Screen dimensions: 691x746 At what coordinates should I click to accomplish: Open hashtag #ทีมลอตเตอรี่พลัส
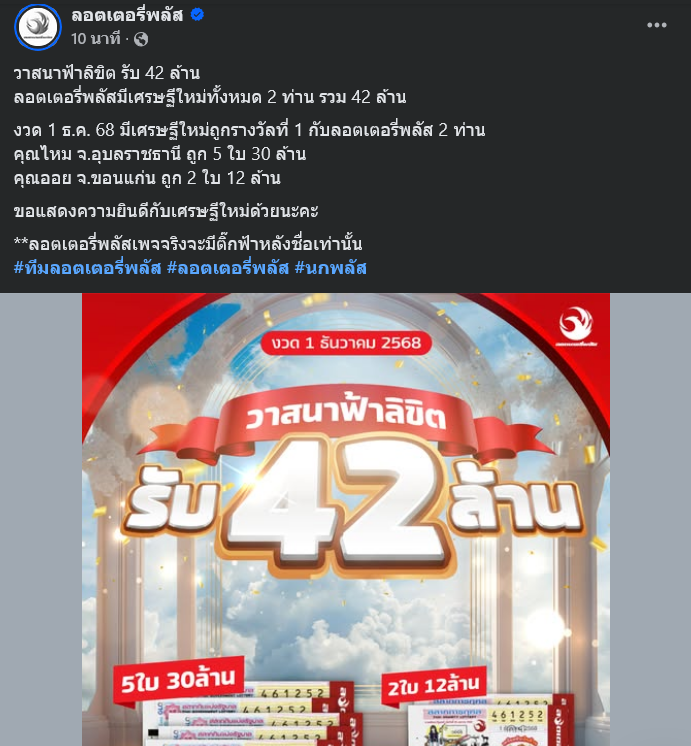pos(88,268)
